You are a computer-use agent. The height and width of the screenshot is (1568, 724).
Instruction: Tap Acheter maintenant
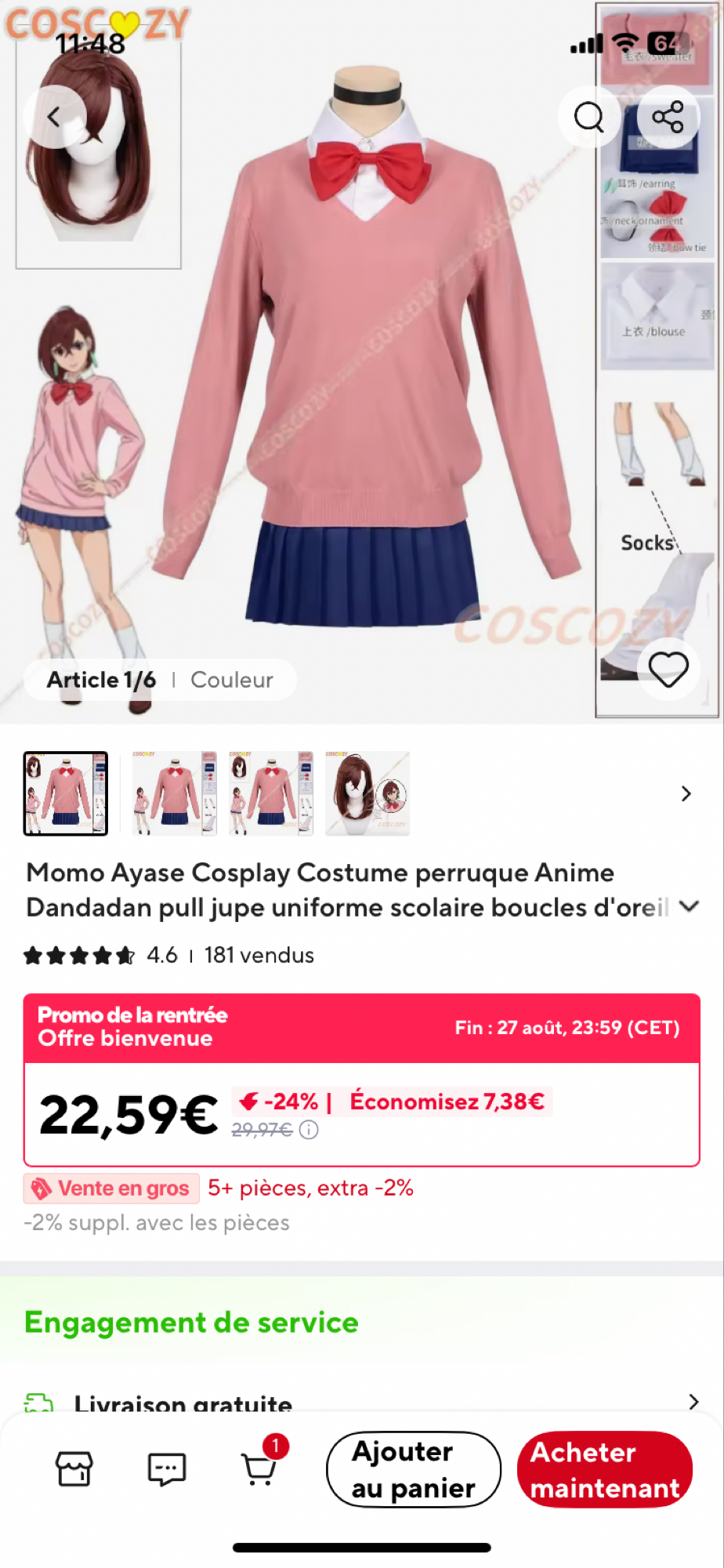(604, 1469)
